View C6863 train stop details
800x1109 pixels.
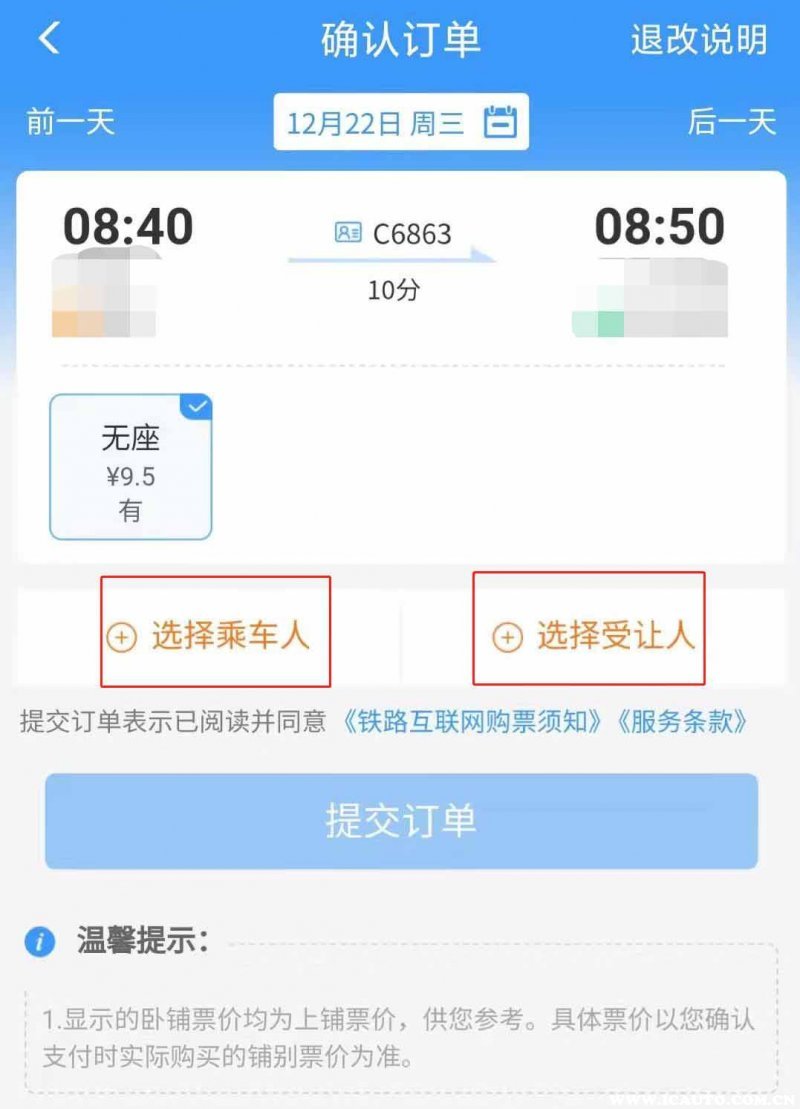tap(394, 234)
